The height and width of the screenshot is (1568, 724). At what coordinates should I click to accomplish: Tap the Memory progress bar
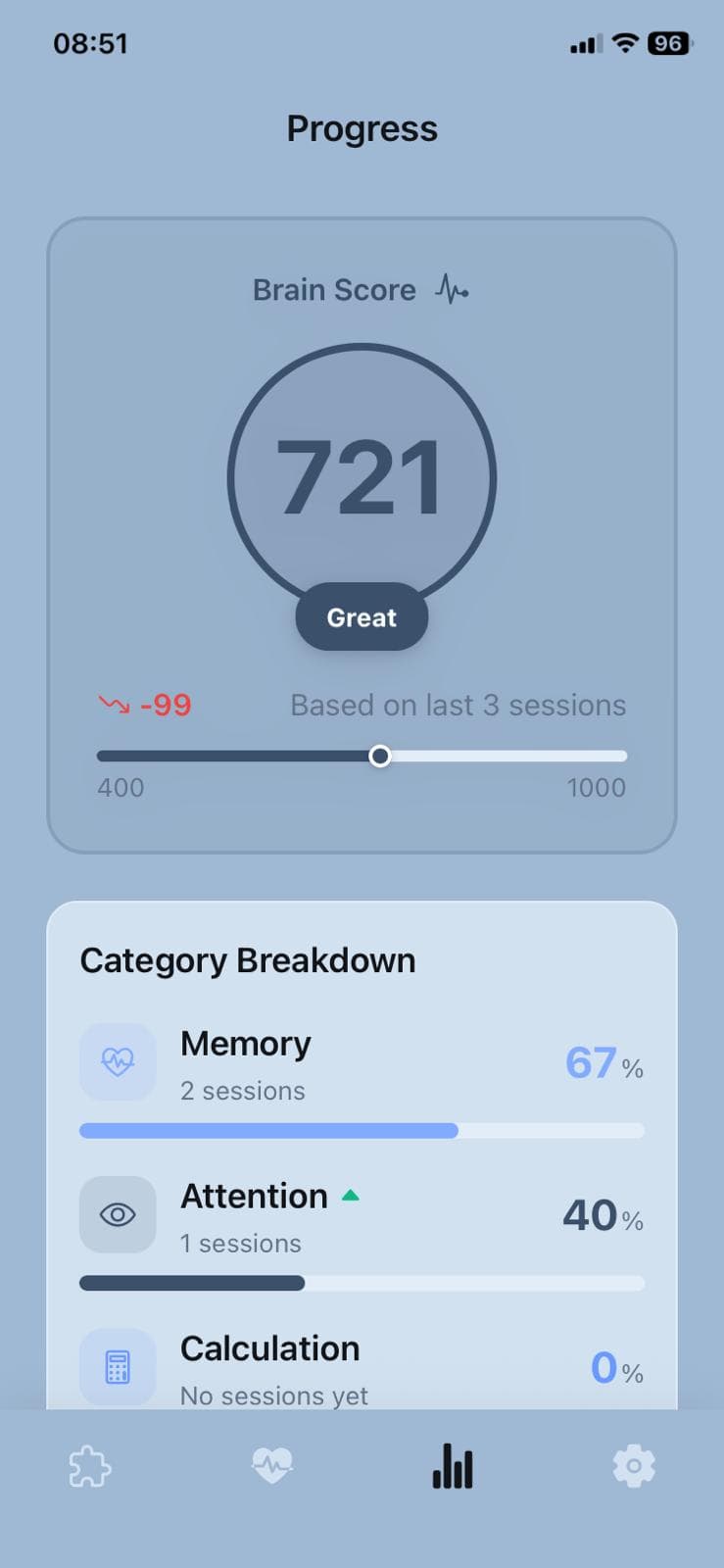coord(362,1130)
